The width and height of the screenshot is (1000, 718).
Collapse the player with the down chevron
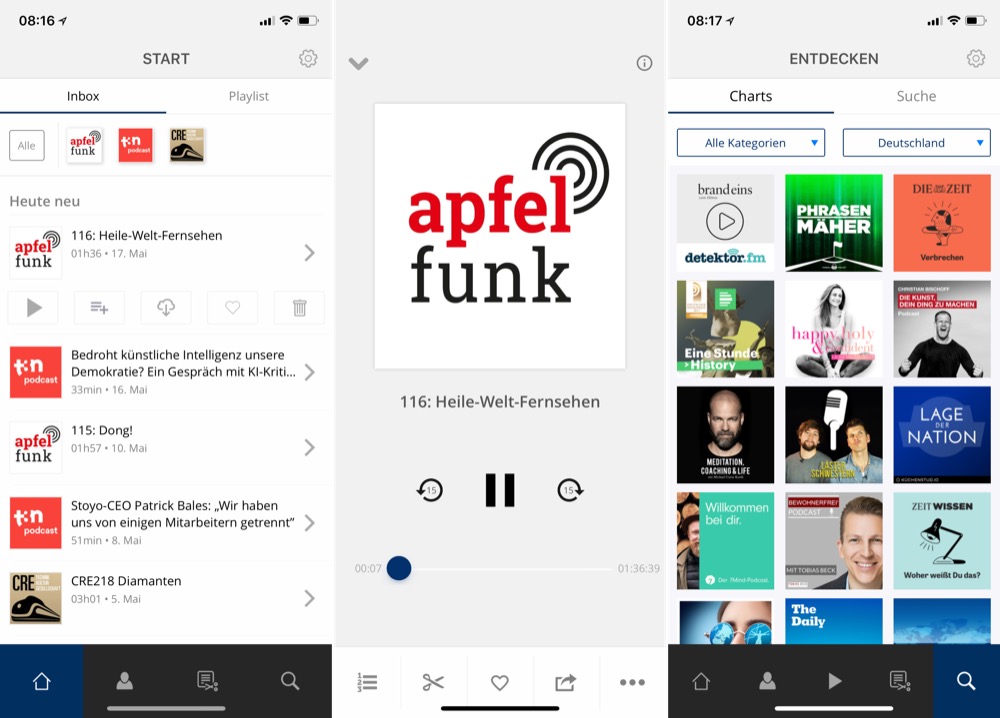pyautogui.click(x=358, y=64)
